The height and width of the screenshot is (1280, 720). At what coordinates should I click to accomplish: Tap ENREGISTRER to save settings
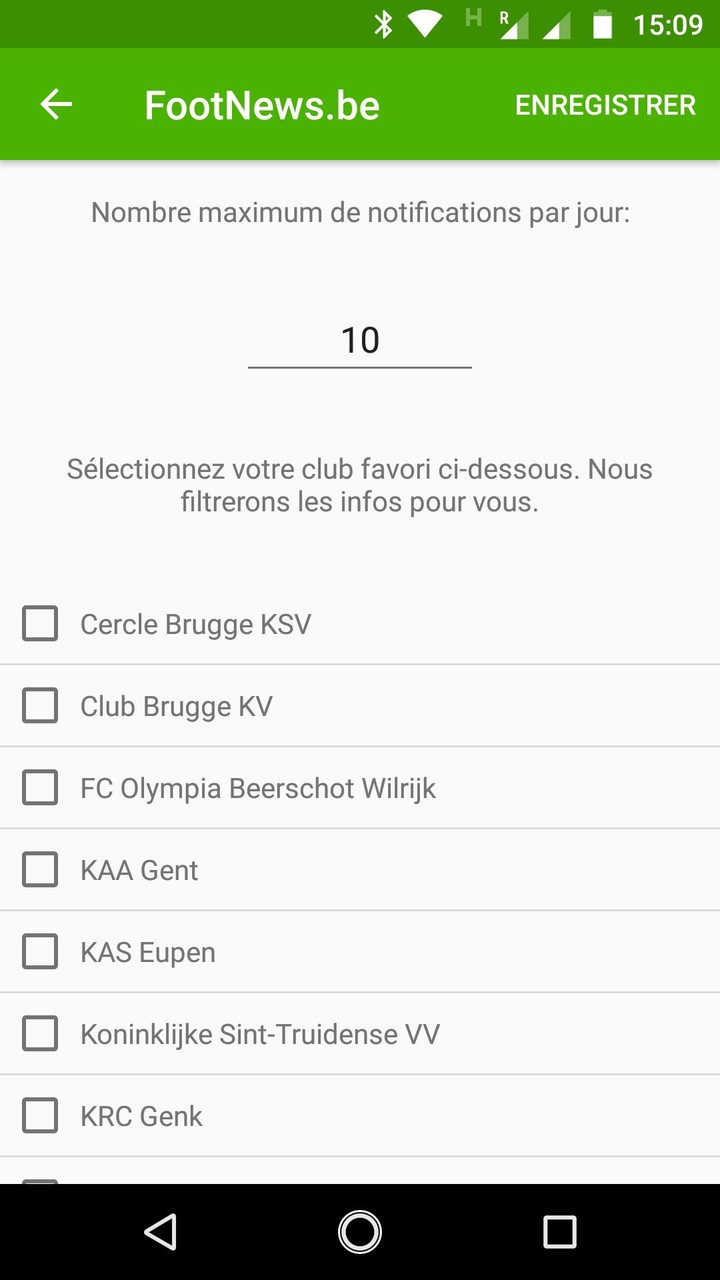click(x=605, y=105)
